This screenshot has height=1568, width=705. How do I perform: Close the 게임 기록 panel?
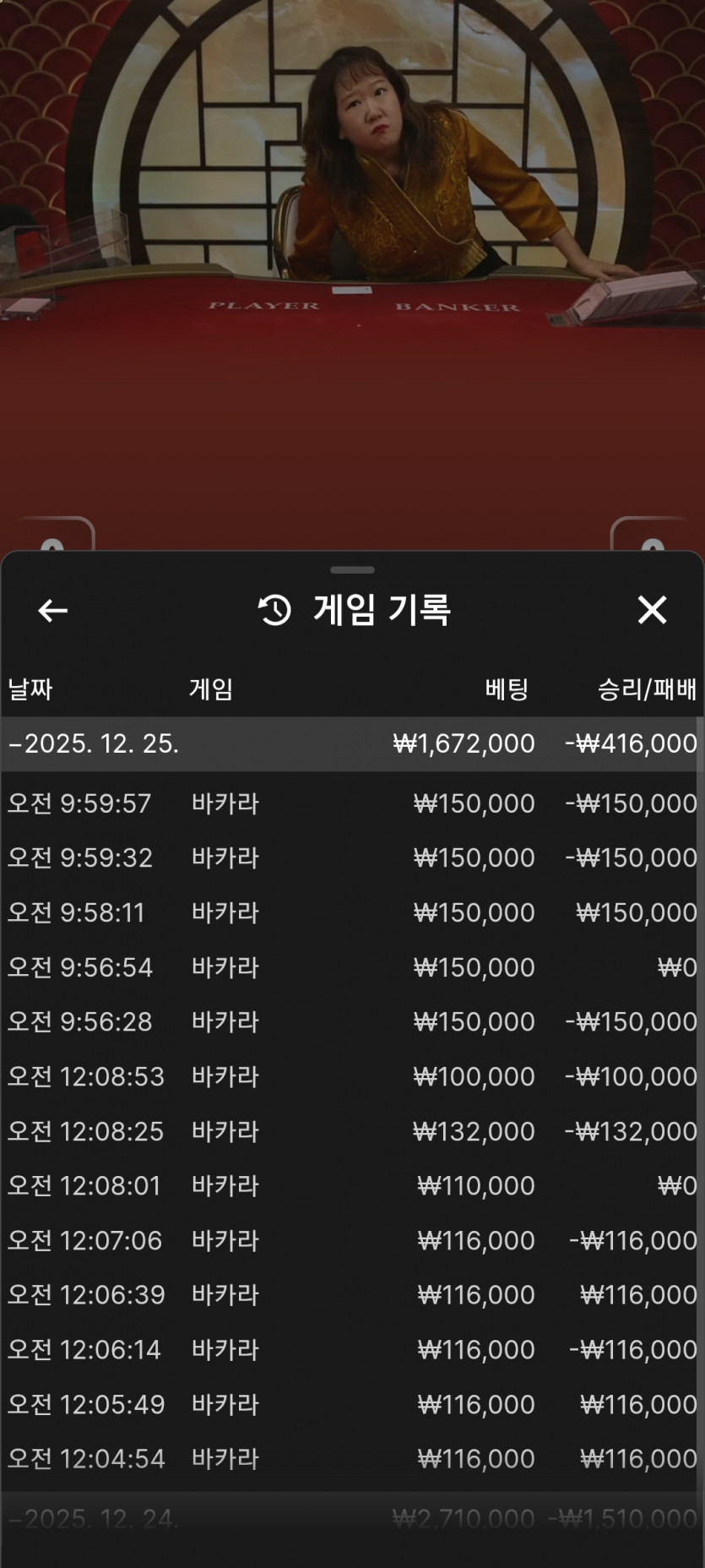[x=652, y=610]
